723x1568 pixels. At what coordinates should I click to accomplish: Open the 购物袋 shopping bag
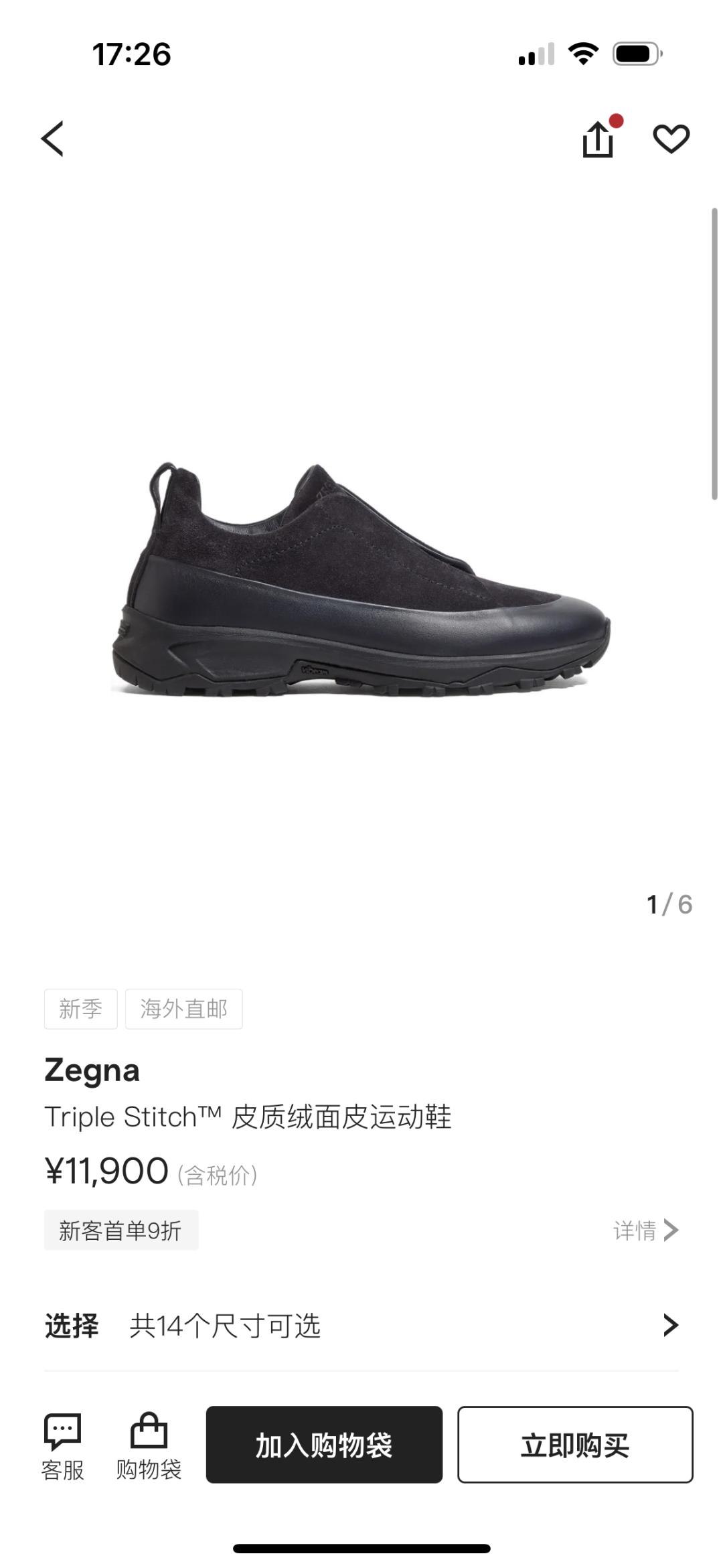pyautogui.click(x=149, y=1445)
